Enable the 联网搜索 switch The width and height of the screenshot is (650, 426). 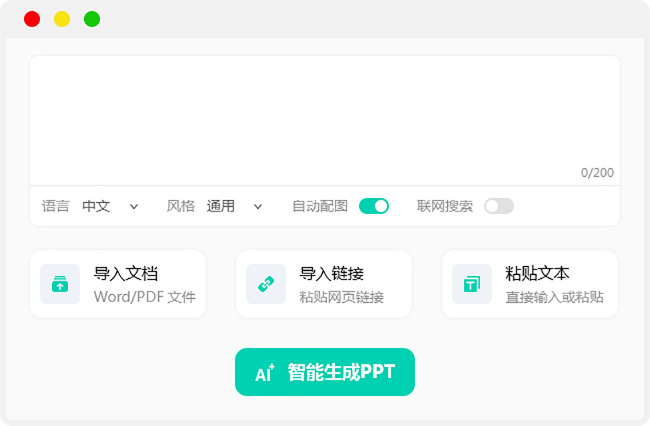(x=498, y=206)
